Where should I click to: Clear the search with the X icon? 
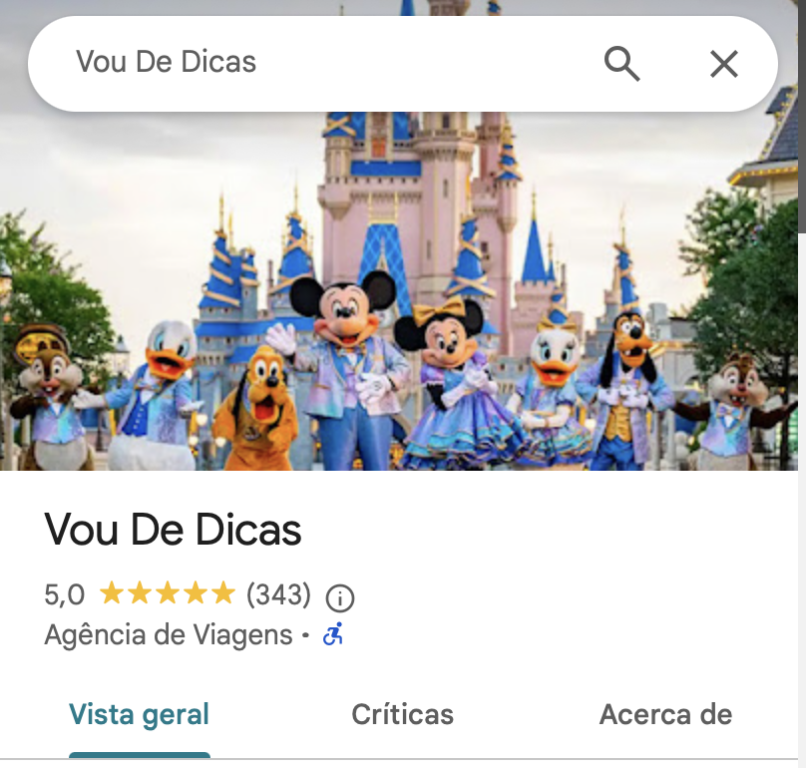point(723,64)
